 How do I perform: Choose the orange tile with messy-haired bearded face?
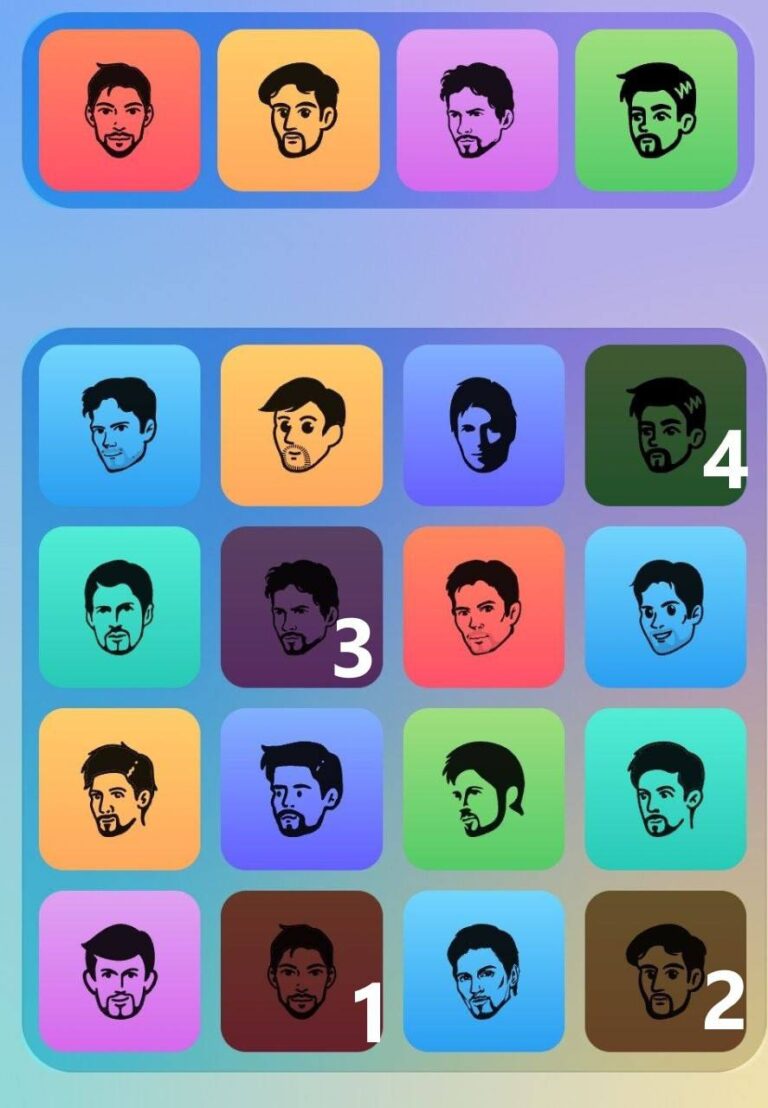coord(119,789)
